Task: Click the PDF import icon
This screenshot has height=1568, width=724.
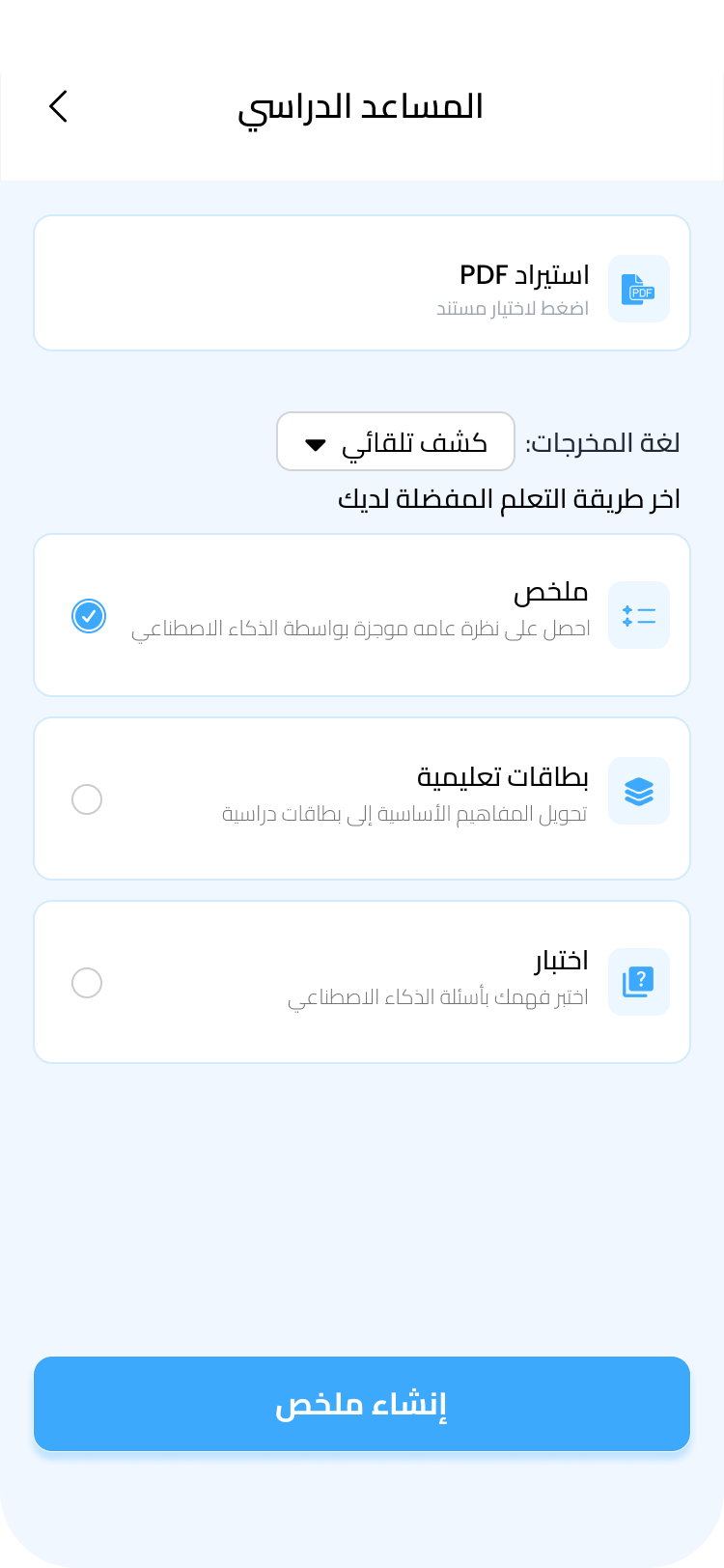Action: click(x=638, y=288)
